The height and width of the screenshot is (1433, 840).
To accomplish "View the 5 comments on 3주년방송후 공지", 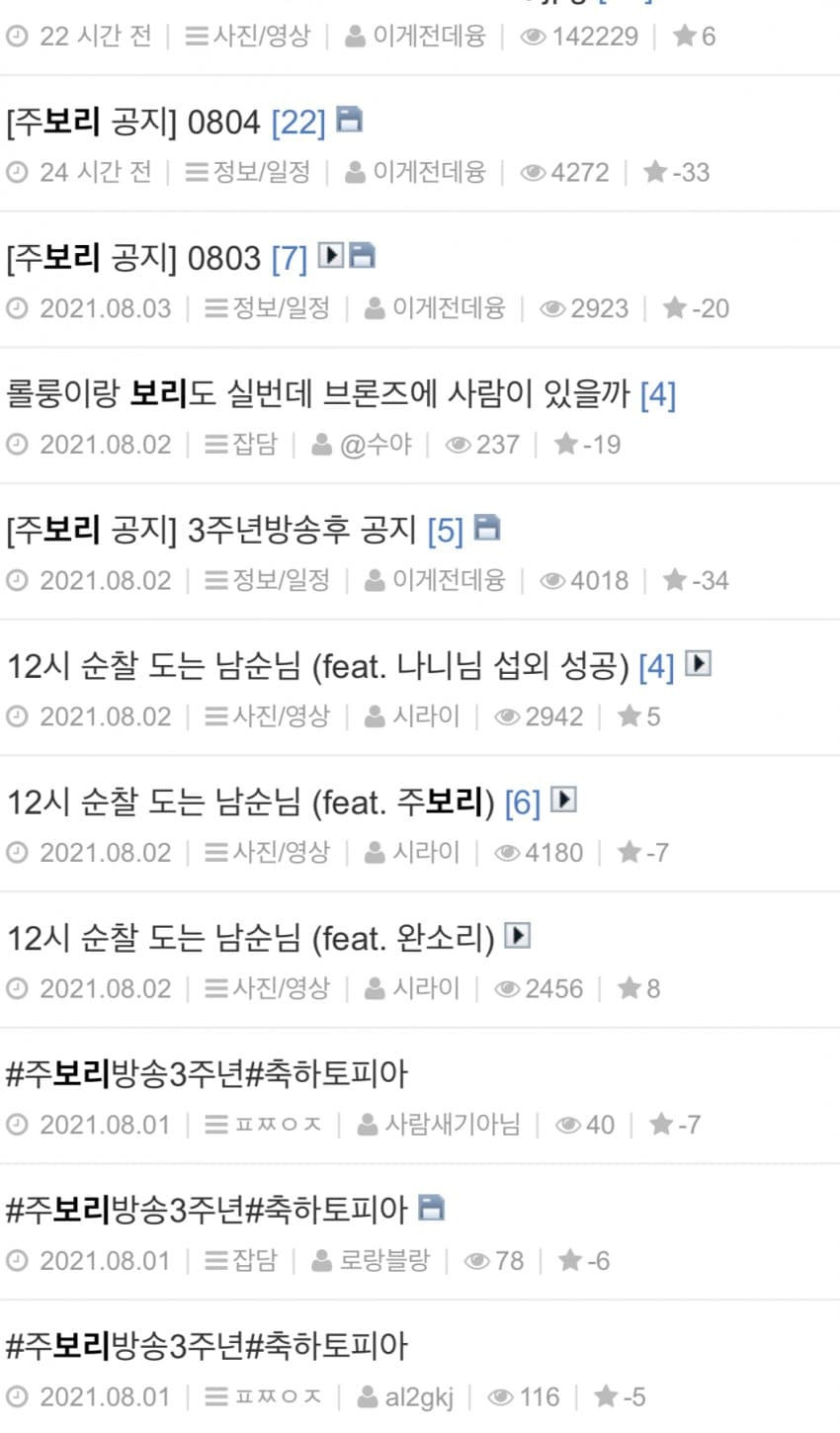I will tap(445, 532).
